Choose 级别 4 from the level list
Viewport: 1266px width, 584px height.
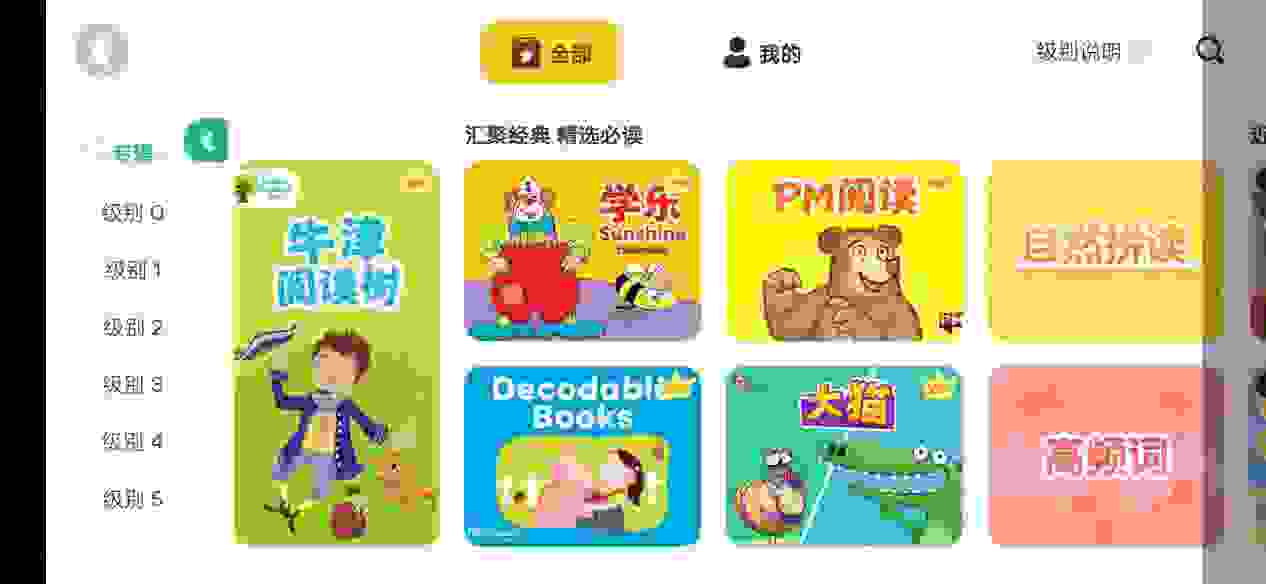[133, 441]
